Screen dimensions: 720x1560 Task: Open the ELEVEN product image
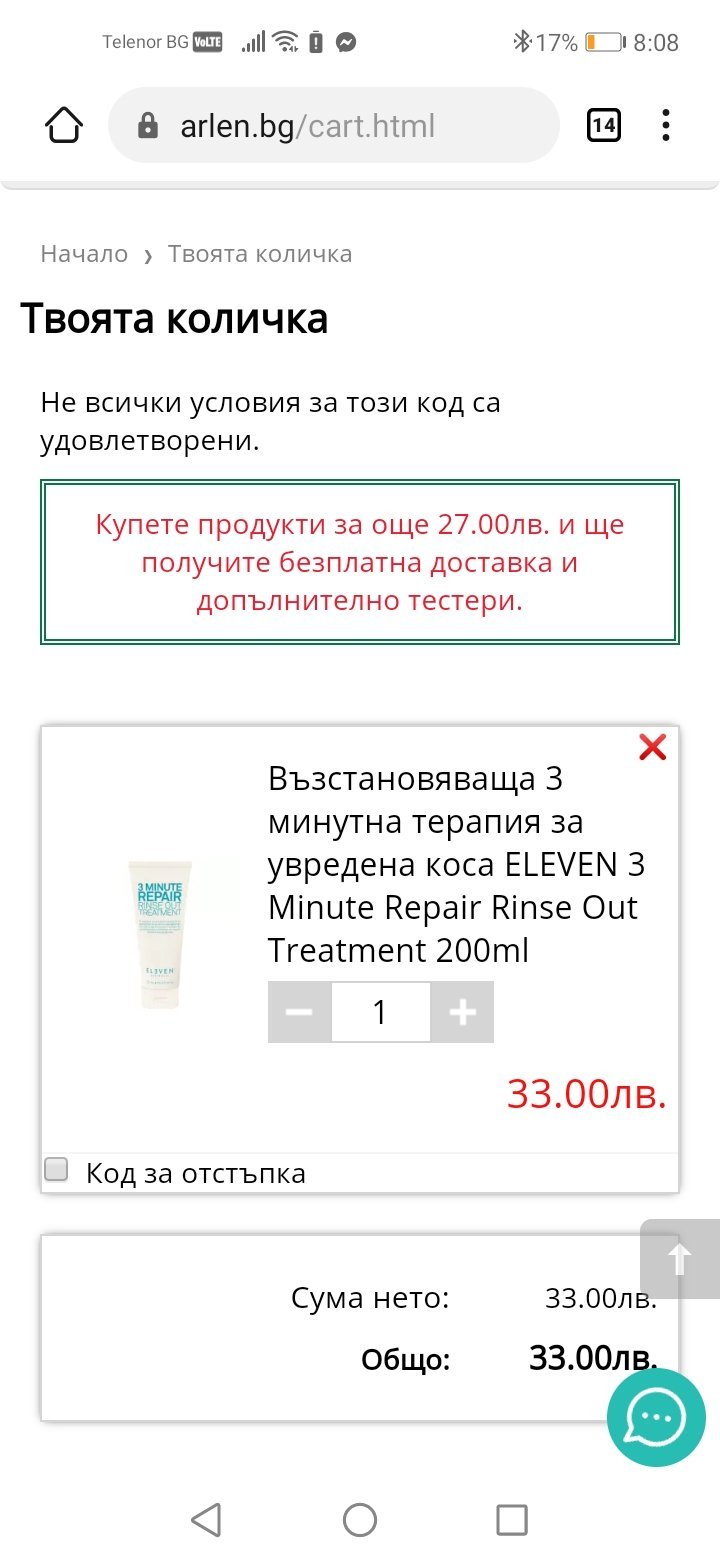click(x=158, y=934)
